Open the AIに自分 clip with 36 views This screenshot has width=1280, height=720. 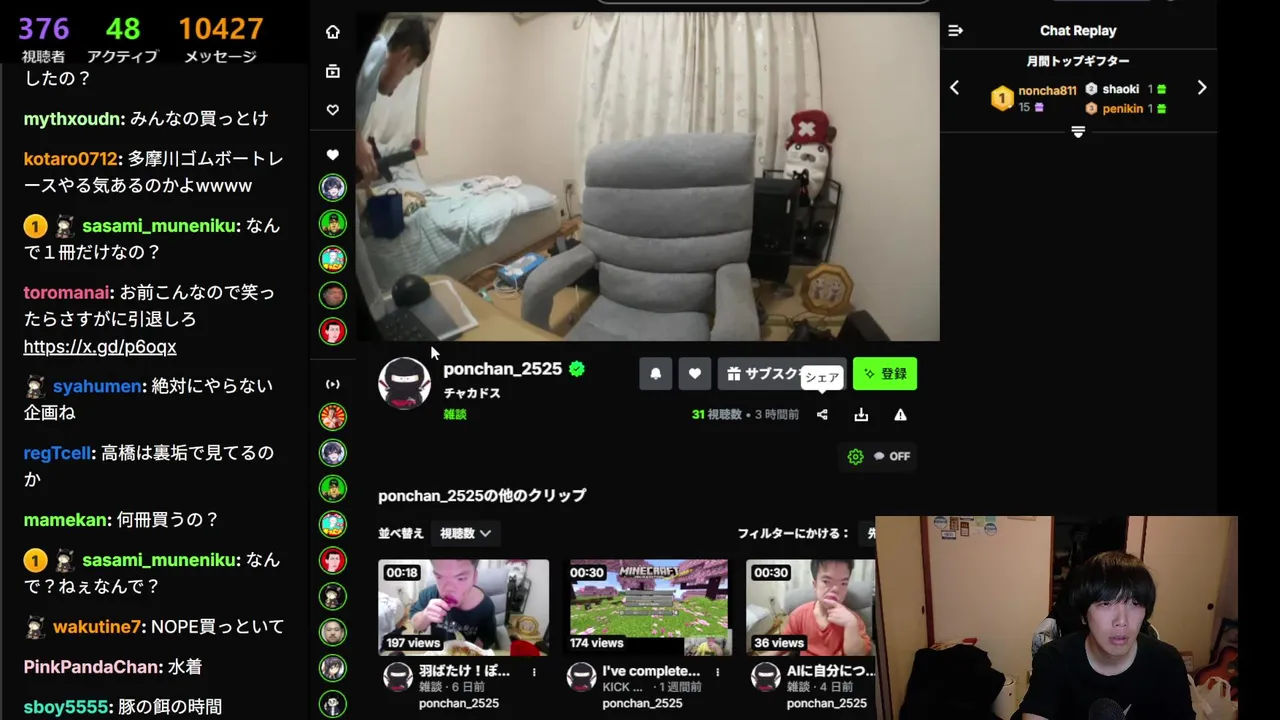point(810,607)
